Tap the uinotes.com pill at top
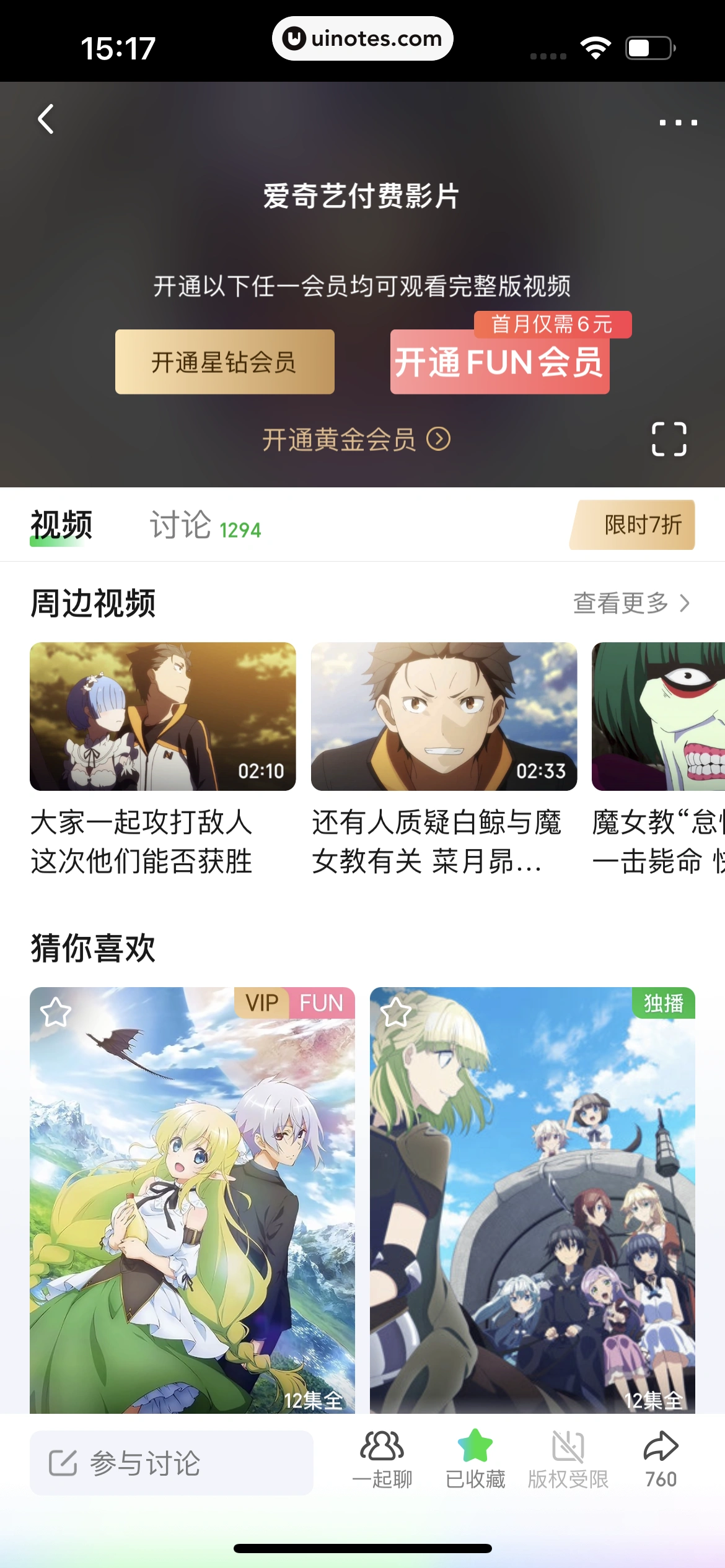Viewport: 725px width, 1568px height. [x=362, y=38]
